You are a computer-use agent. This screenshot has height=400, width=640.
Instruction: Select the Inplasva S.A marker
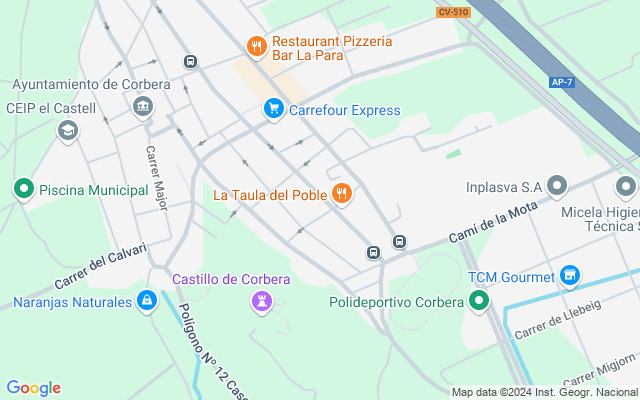point(558,186)
